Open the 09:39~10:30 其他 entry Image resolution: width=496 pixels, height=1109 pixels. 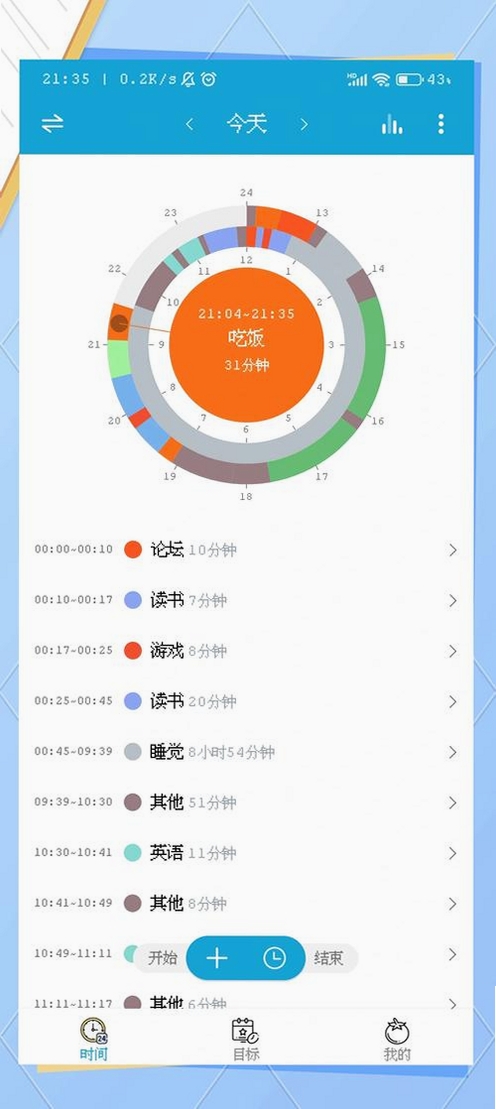pyautogui.click(x=246, y=803)
